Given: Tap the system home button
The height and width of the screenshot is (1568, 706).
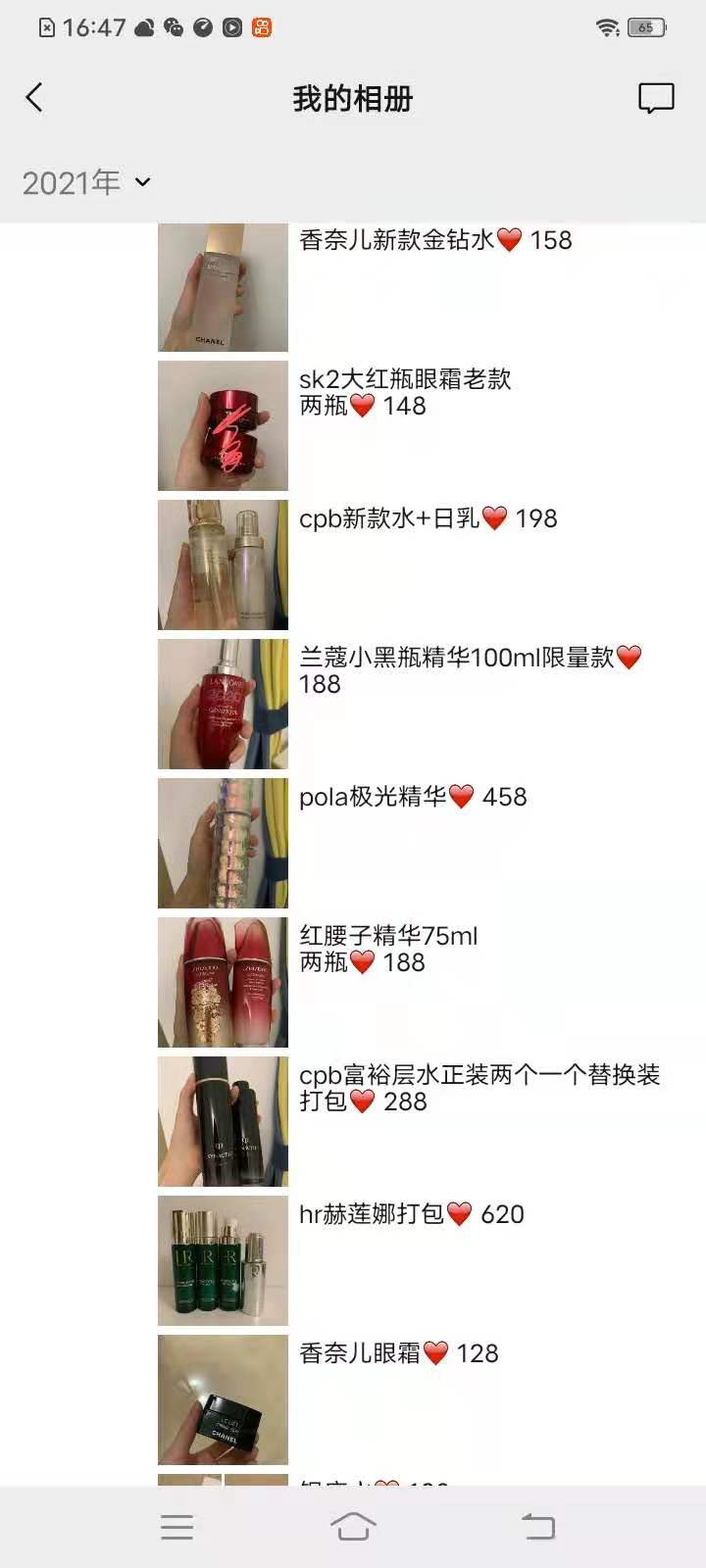Looking at the screenshot, I should tap(353, 1527).
